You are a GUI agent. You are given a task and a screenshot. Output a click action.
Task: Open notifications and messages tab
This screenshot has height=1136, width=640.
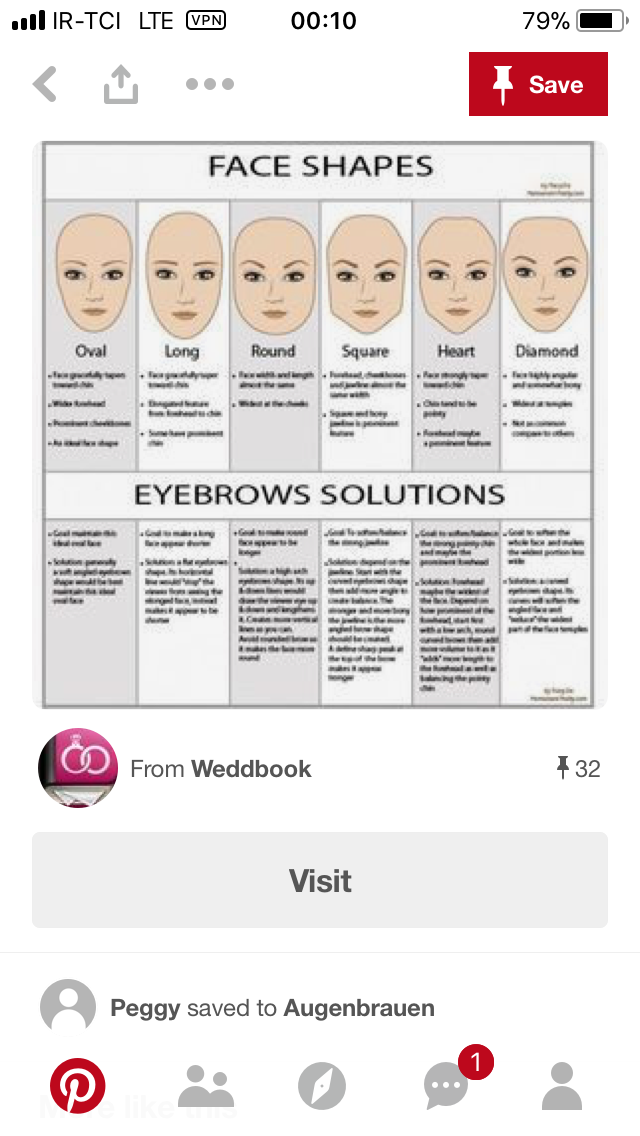click(x=448, y=1085)
